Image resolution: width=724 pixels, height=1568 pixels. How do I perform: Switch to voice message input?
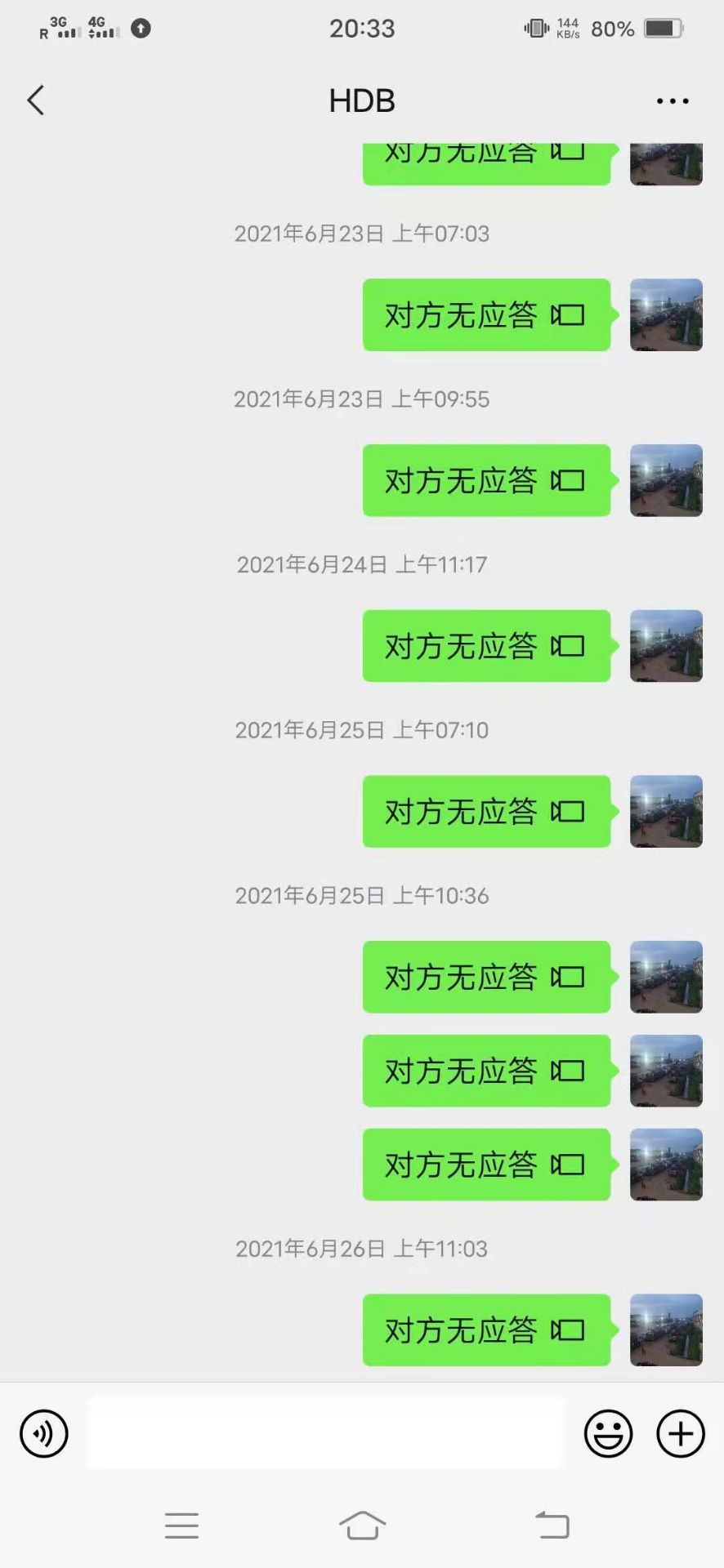click(44, 1433)
